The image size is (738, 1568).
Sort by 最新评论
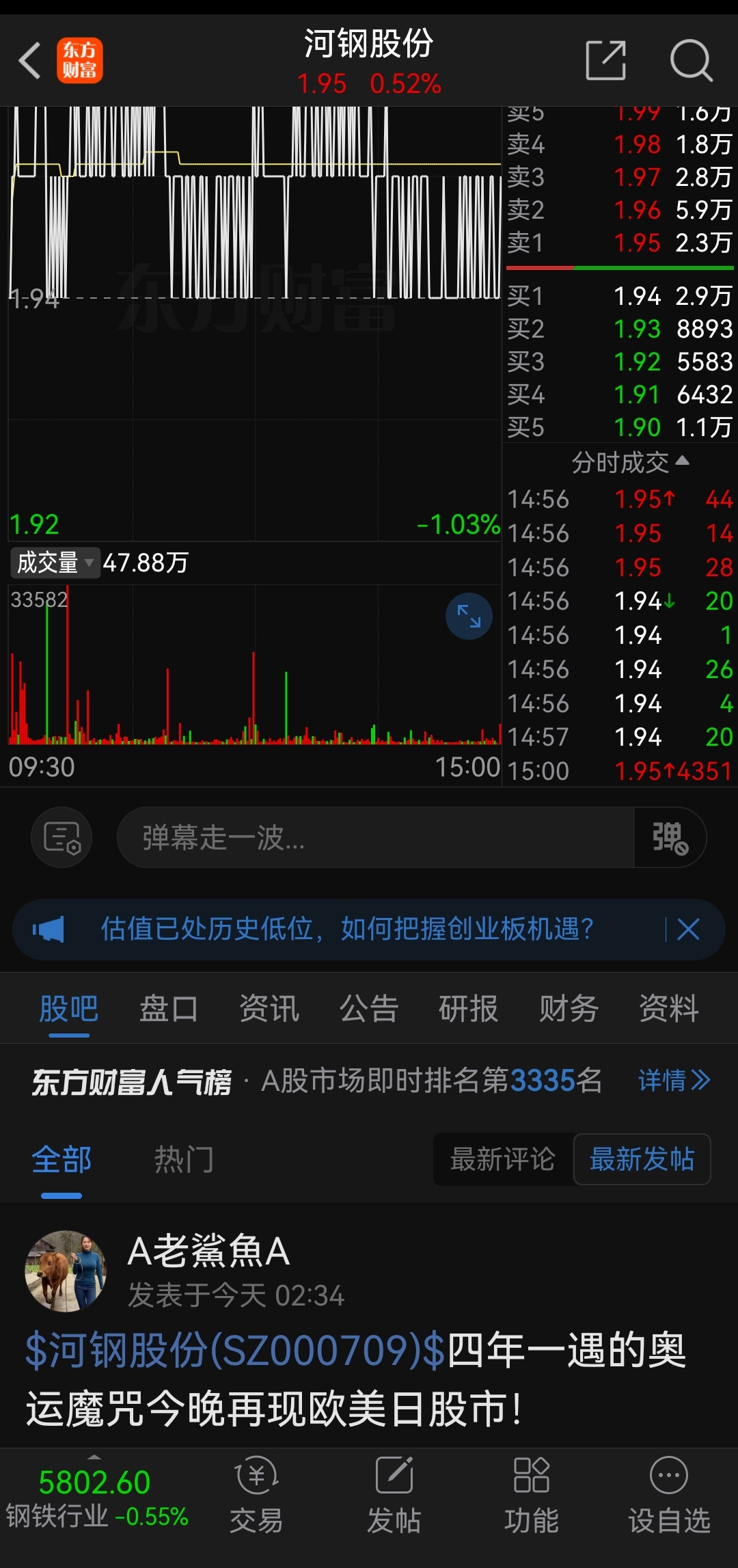[503, 1159]
